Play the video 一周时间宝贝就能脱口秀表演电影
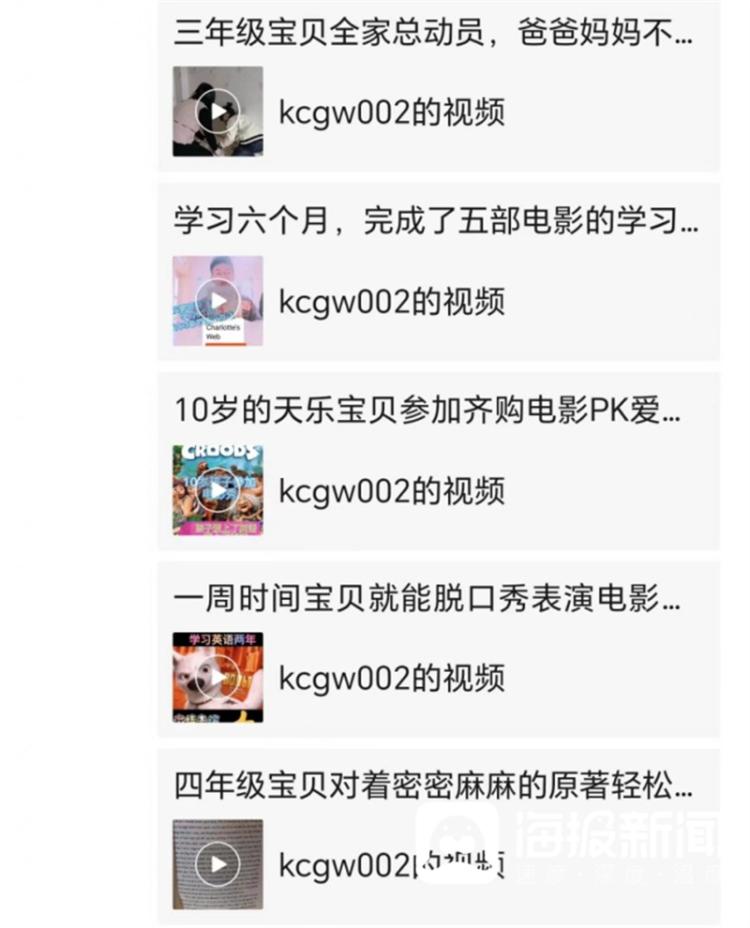This screenshot has width=750, height=928. tap(218, 678)
